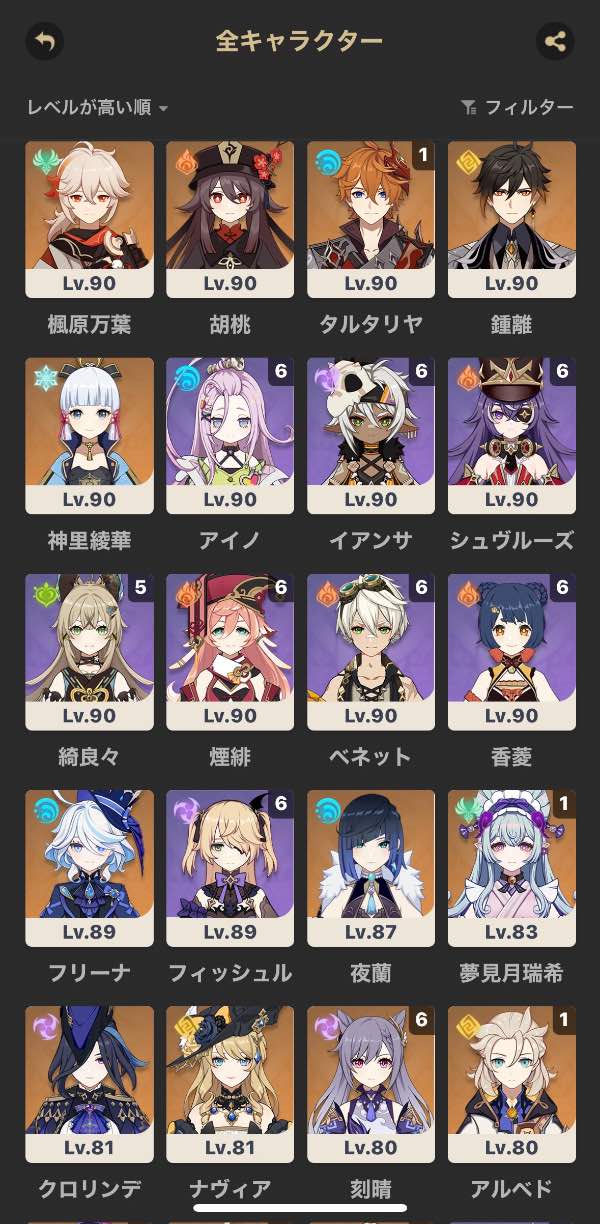Open アイノ character card
The width and height of the screenshot is (600, 1224).
(230, 435)
